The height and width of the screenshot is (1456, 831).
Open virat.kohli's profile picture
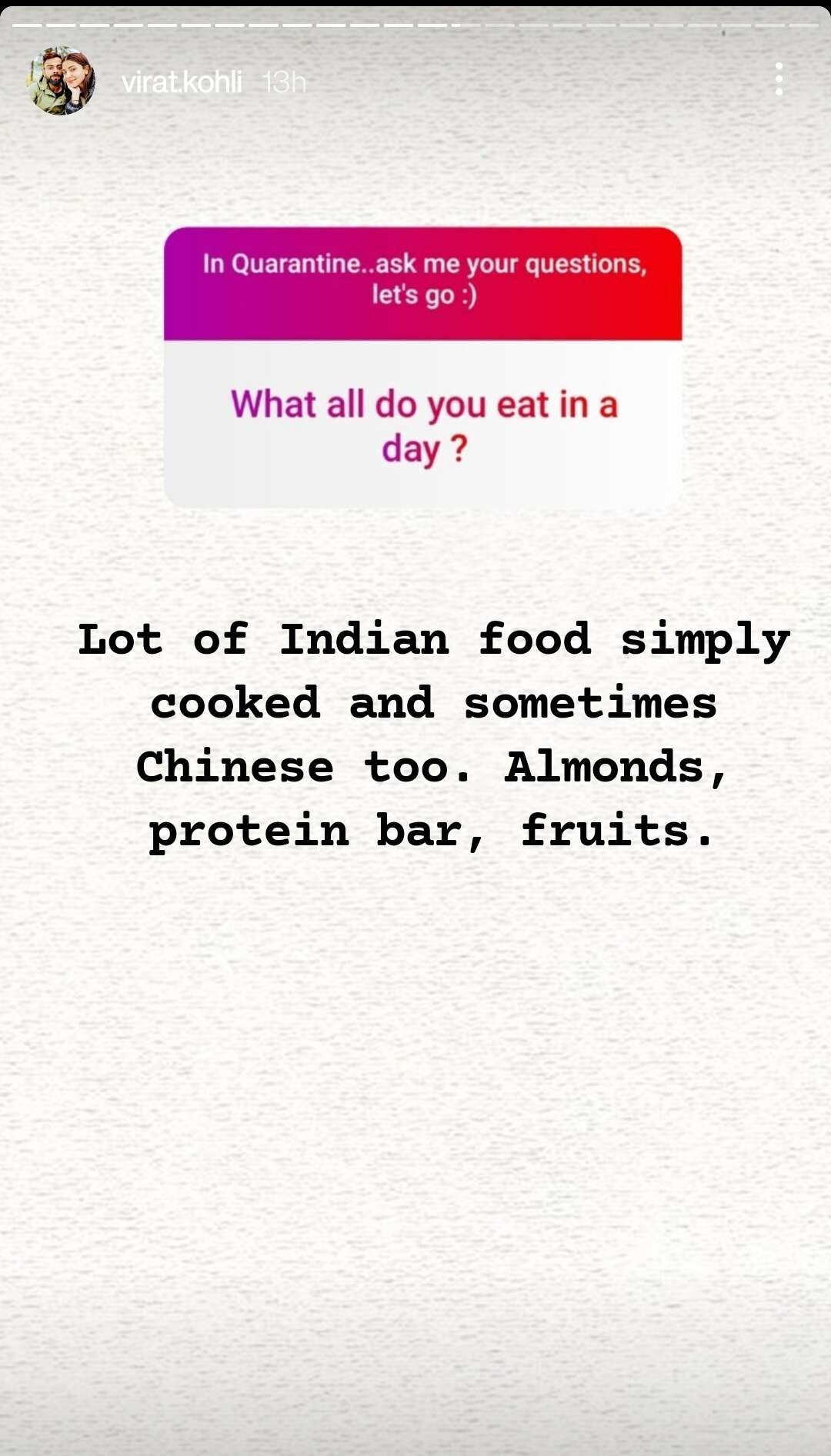point(61,81)
